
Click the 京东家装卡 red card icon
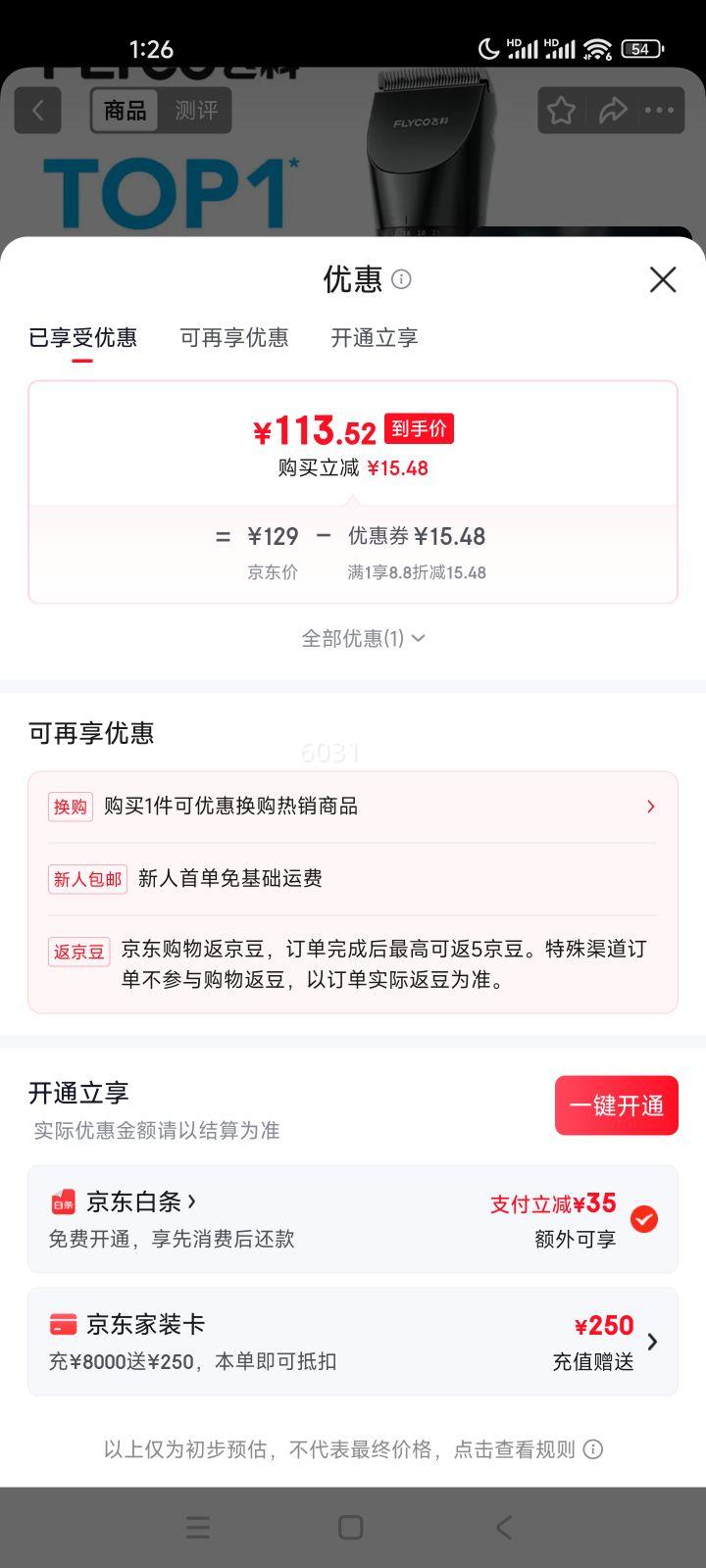(65, 1323)
